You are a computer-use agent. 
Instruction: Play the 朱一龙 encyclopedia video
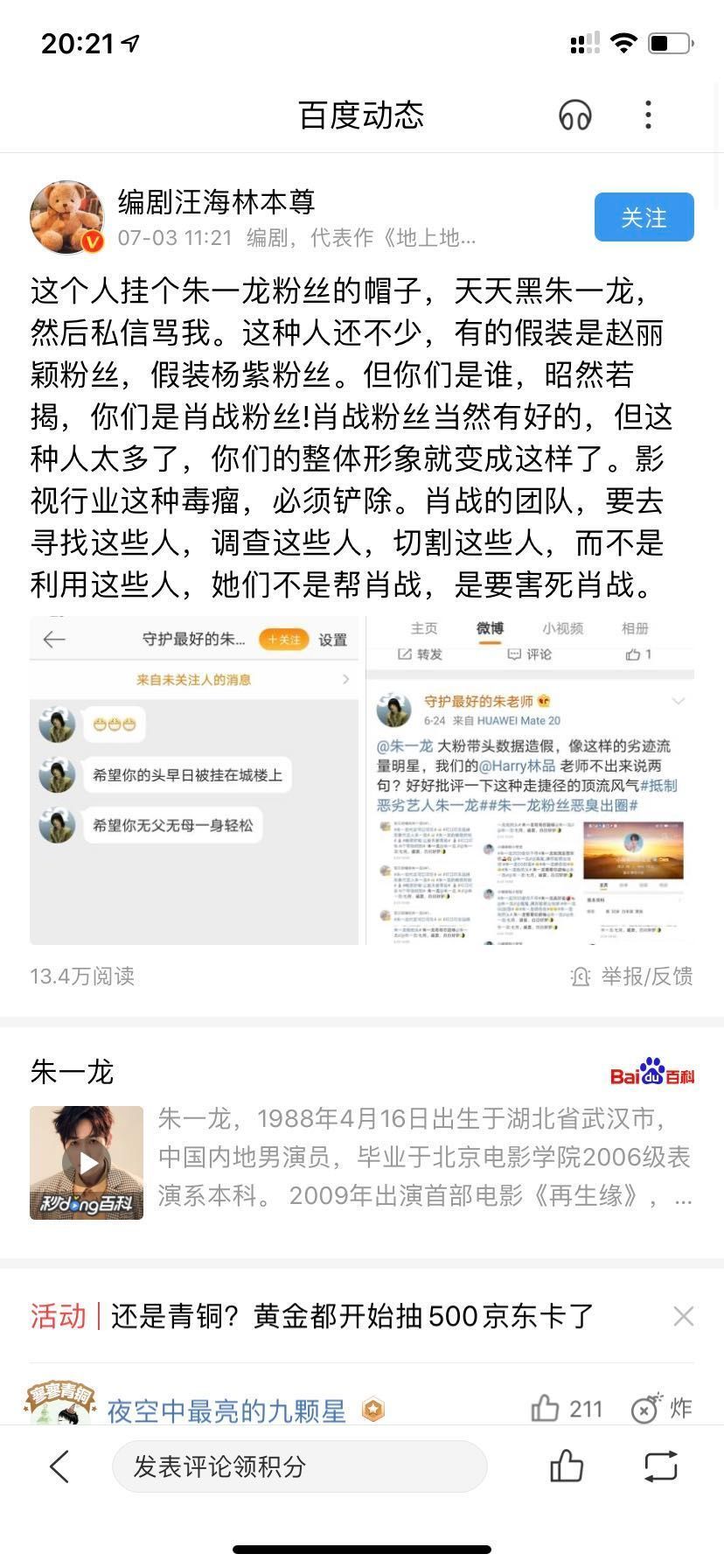click(x=87, y=1162)
